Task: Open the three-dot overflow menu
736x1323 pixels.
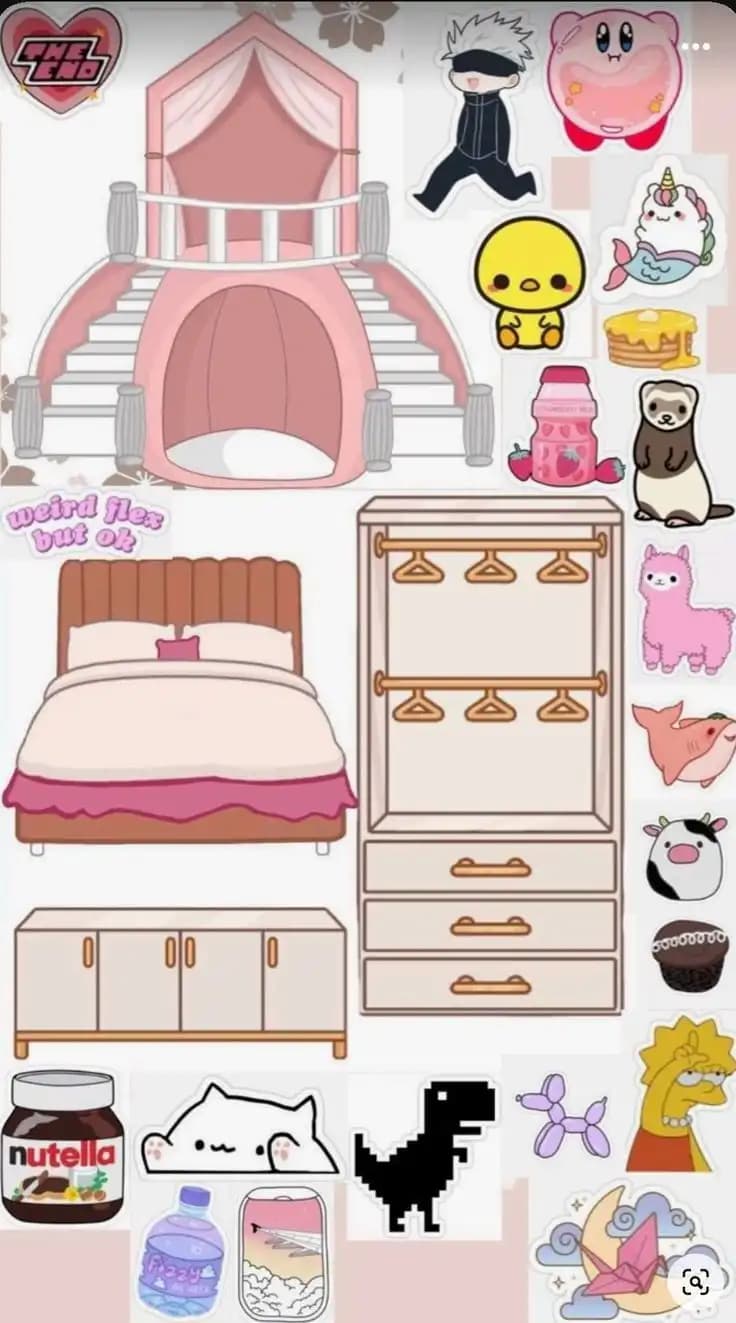Action: (696, 47)
